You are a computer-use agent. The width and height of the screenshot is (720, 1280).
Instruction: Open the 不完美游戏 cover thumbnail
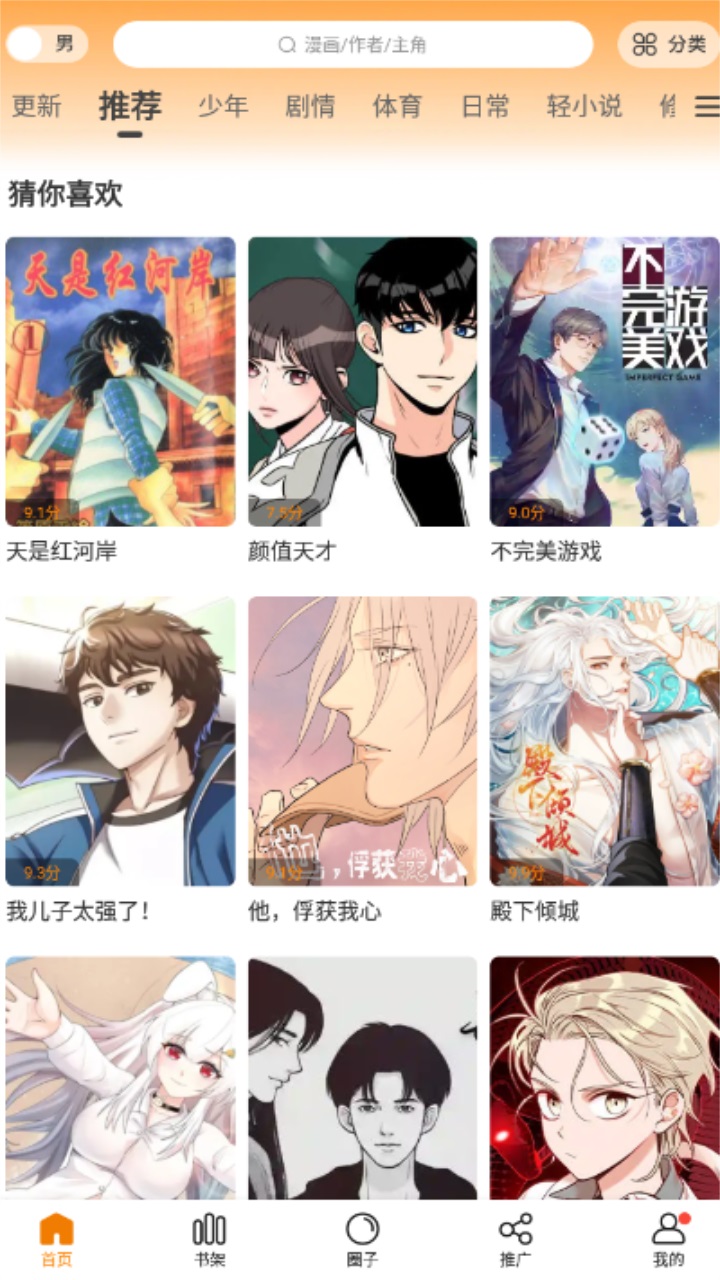tap(604, 380)
